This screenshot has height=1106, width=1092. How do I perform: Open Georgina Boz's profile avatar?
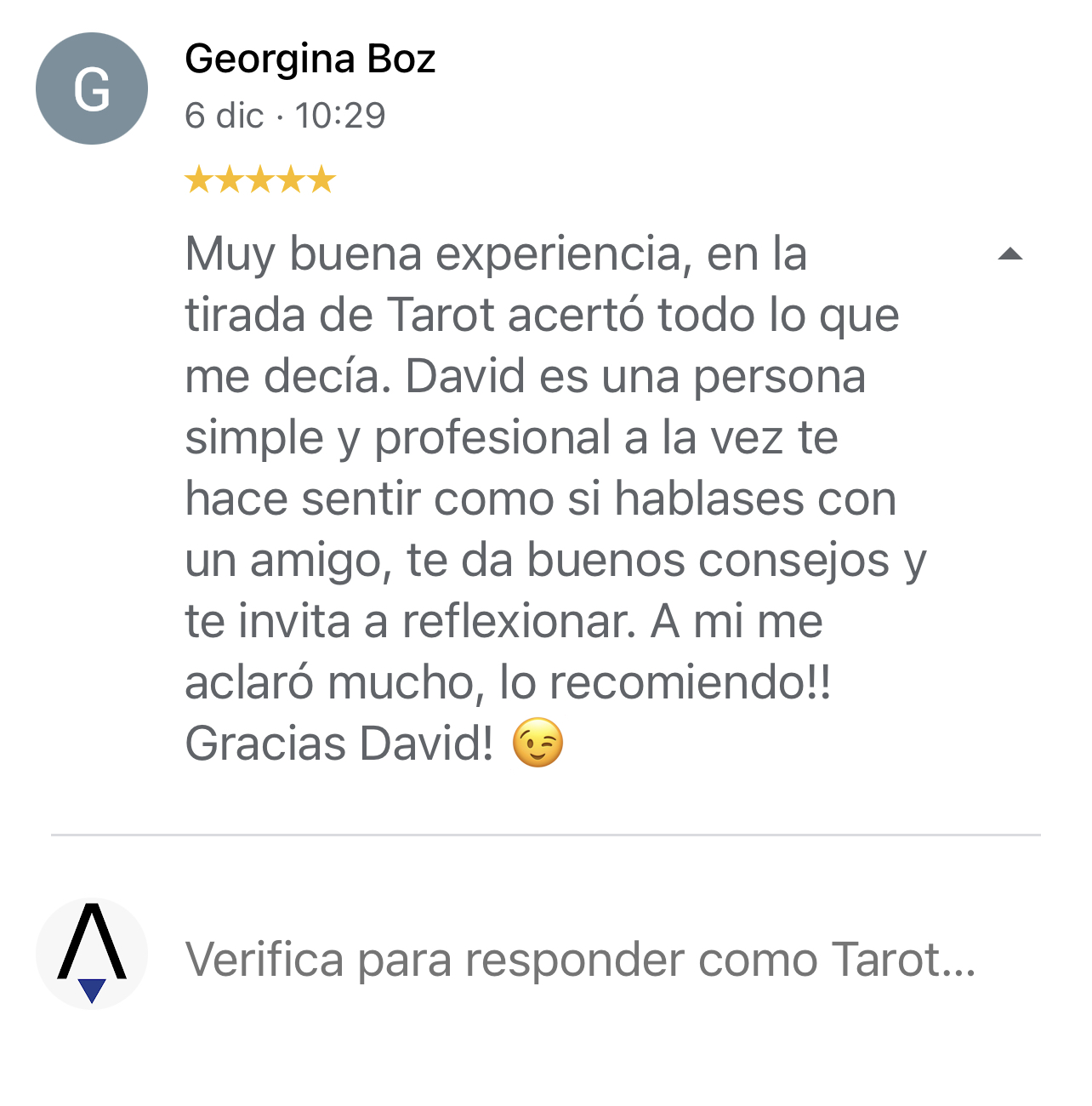92,89
